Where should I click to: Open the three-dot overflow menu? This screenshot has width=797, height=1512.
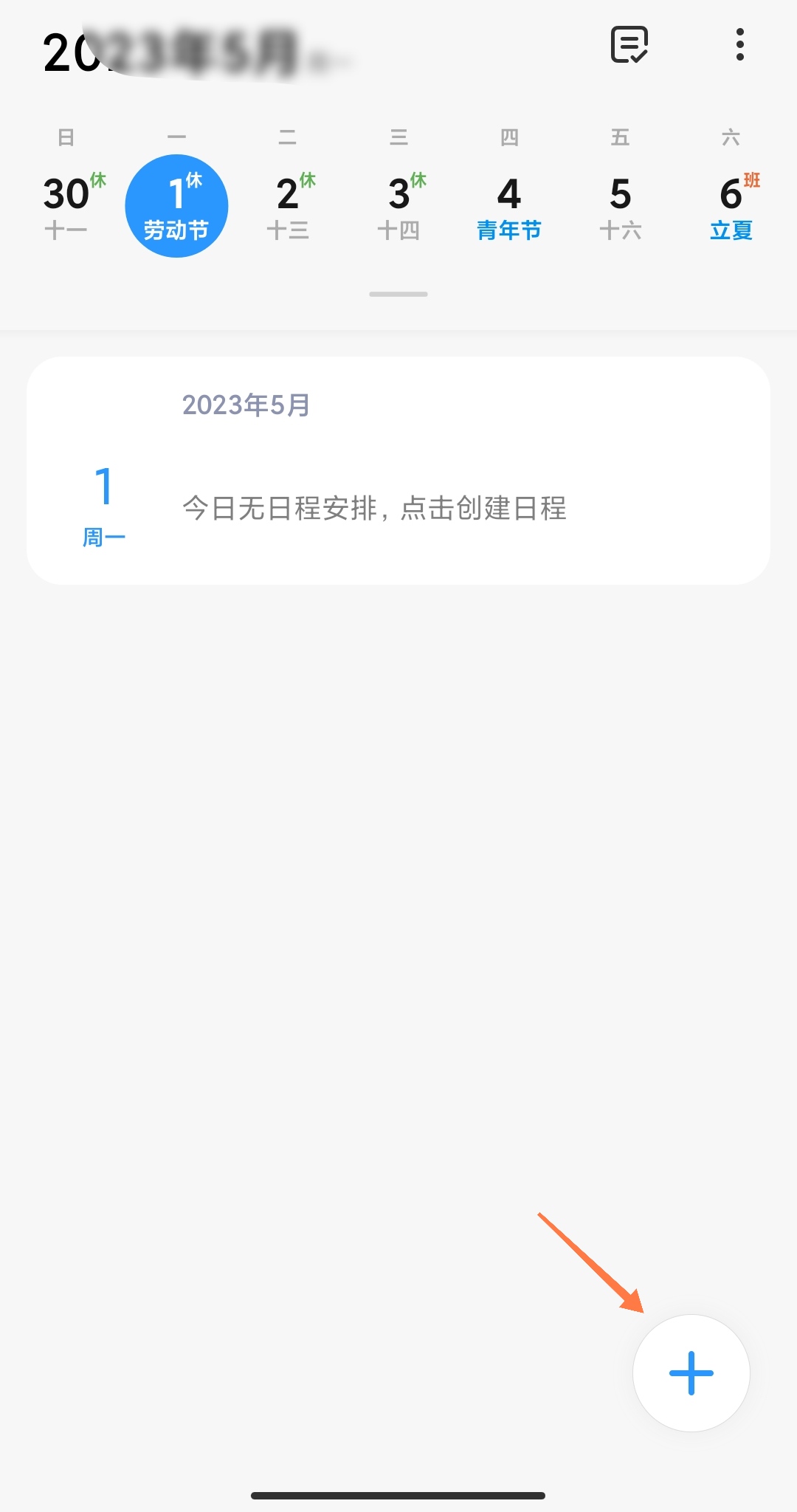click(x=739, y=45)
